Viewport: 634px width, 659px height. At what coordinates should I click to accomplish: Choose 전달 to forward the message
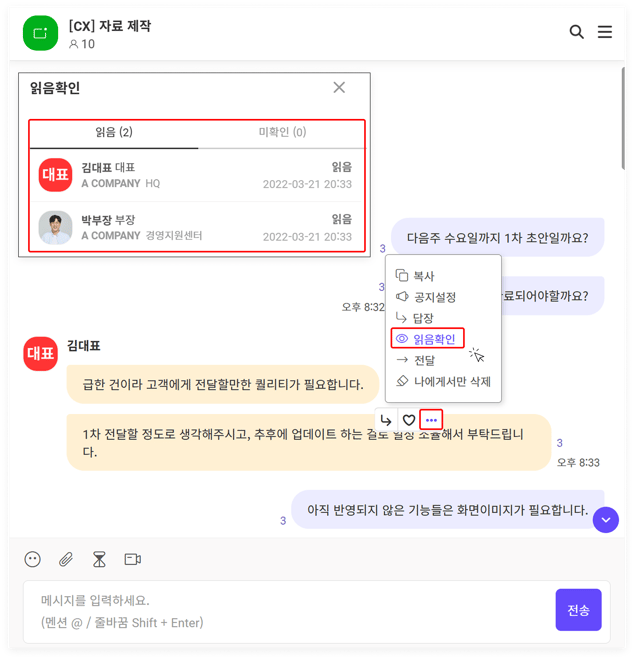(424, 360)
